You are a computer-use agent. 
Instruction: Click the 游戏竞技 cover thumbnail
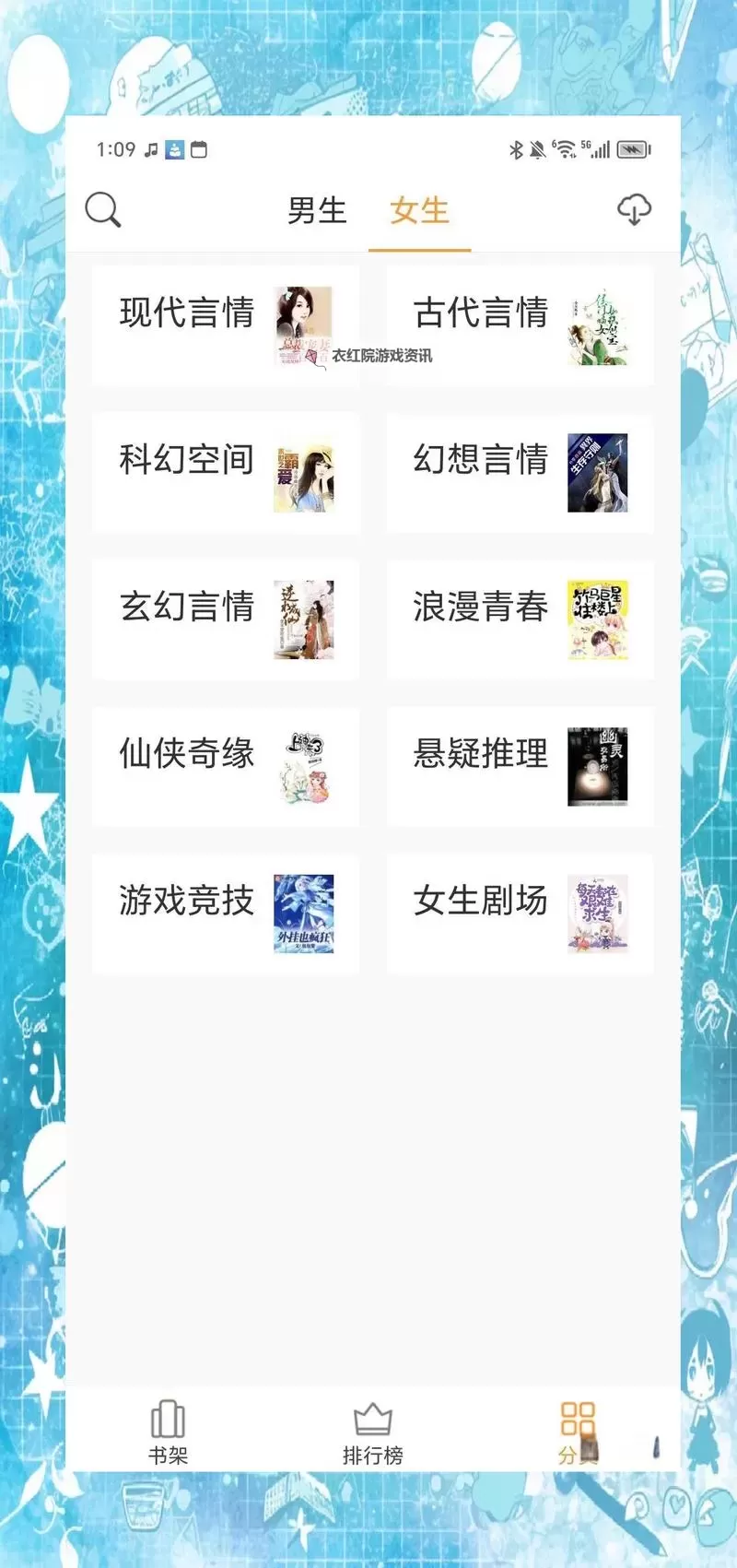[304, 913]
